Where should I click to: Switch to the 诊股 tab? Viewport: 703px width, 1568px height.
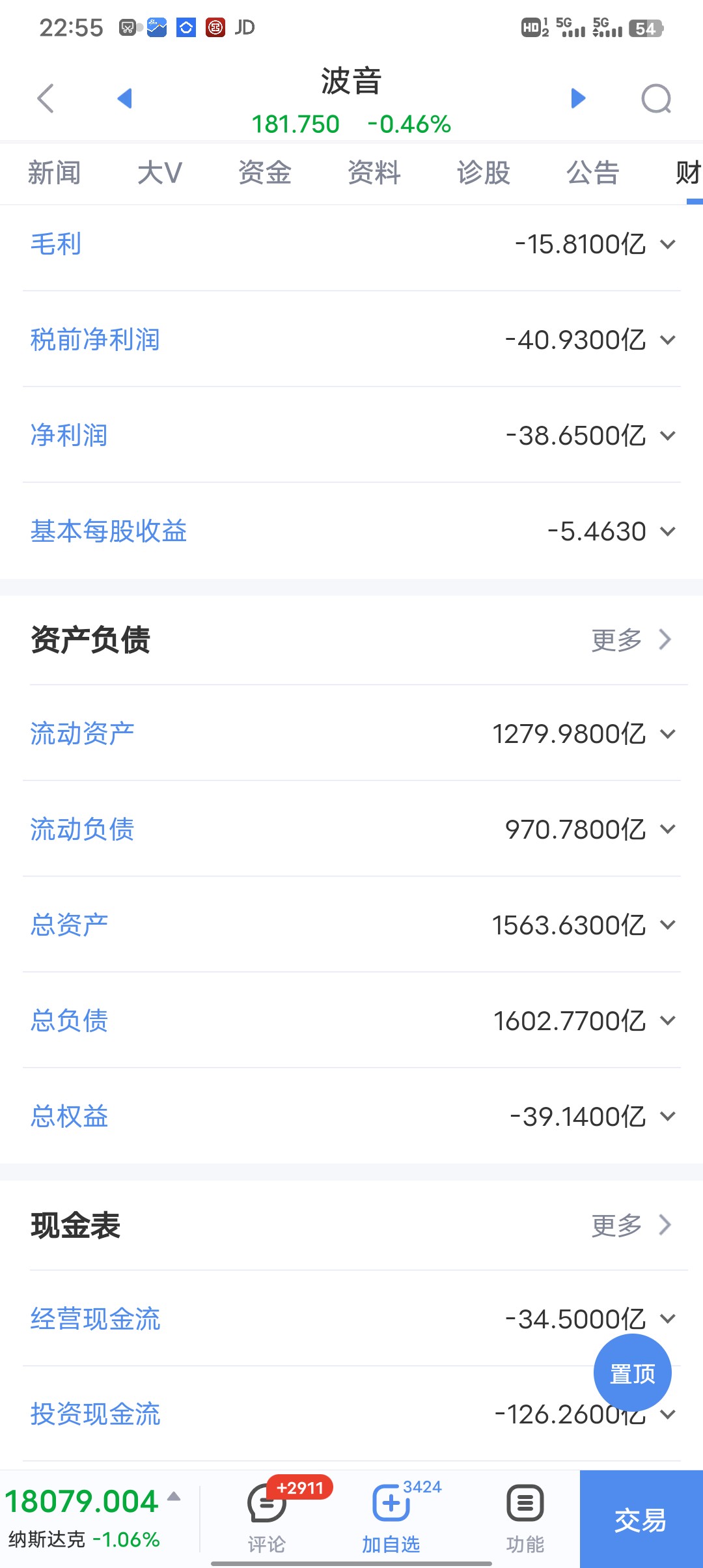pos(483,173)
